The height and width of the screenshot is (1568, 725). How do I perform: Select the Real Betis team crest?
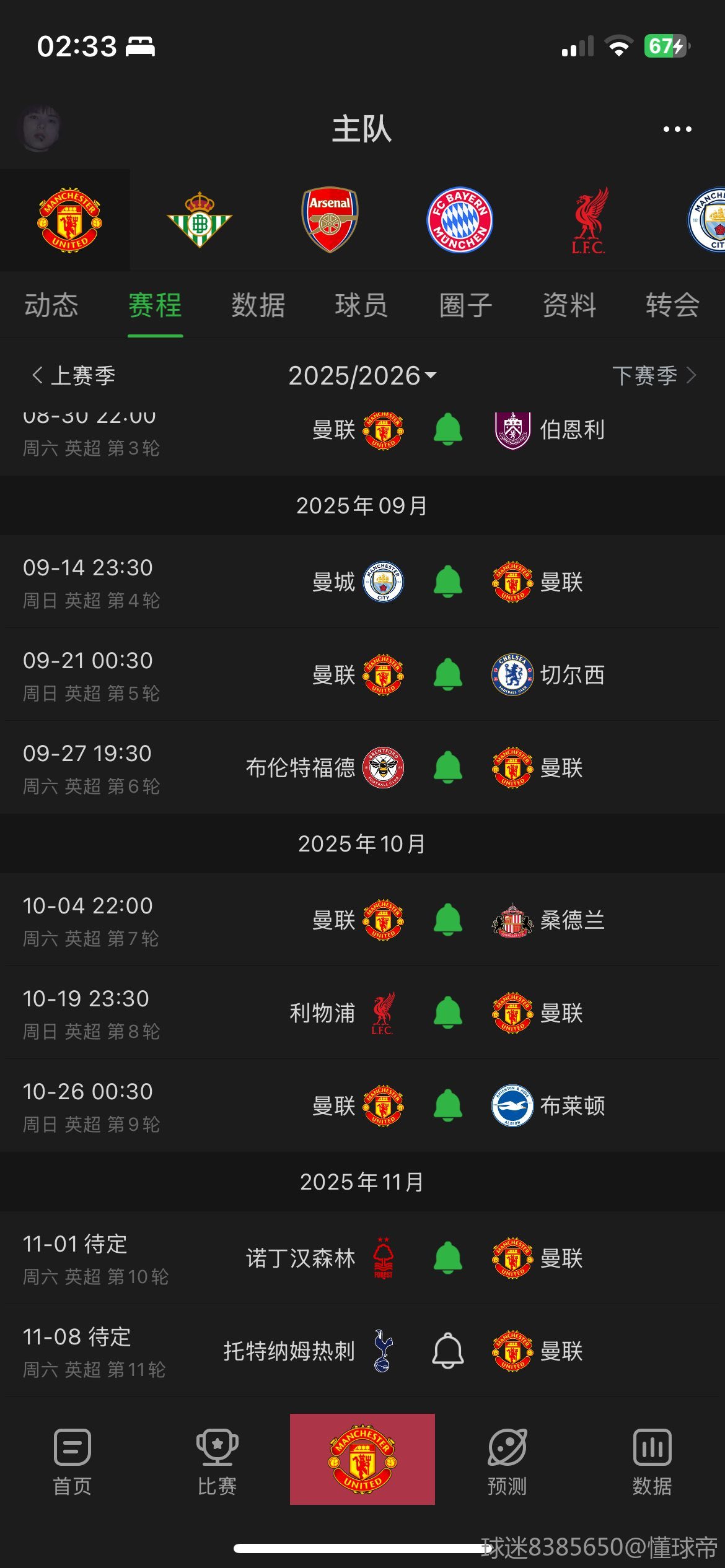click(x=200, y=220)
